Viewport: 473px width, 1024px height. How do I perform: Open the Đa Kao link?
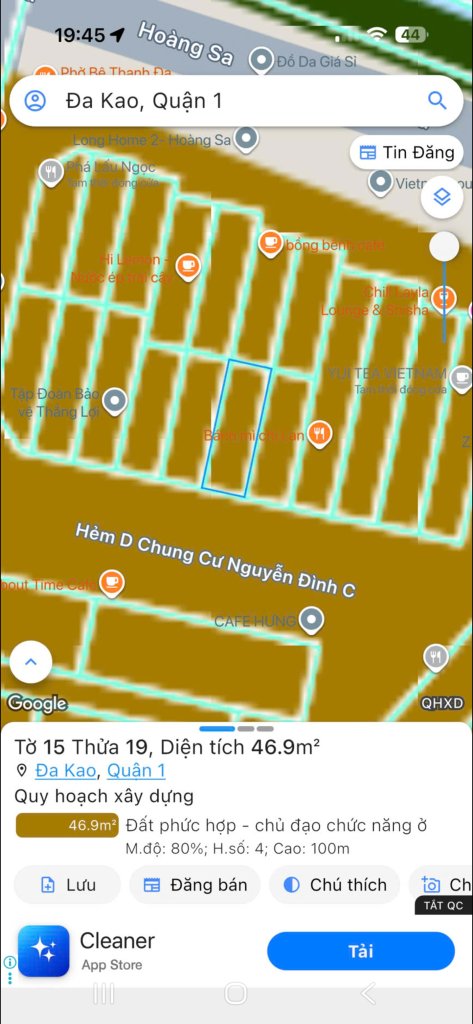(x=66, y=771)
